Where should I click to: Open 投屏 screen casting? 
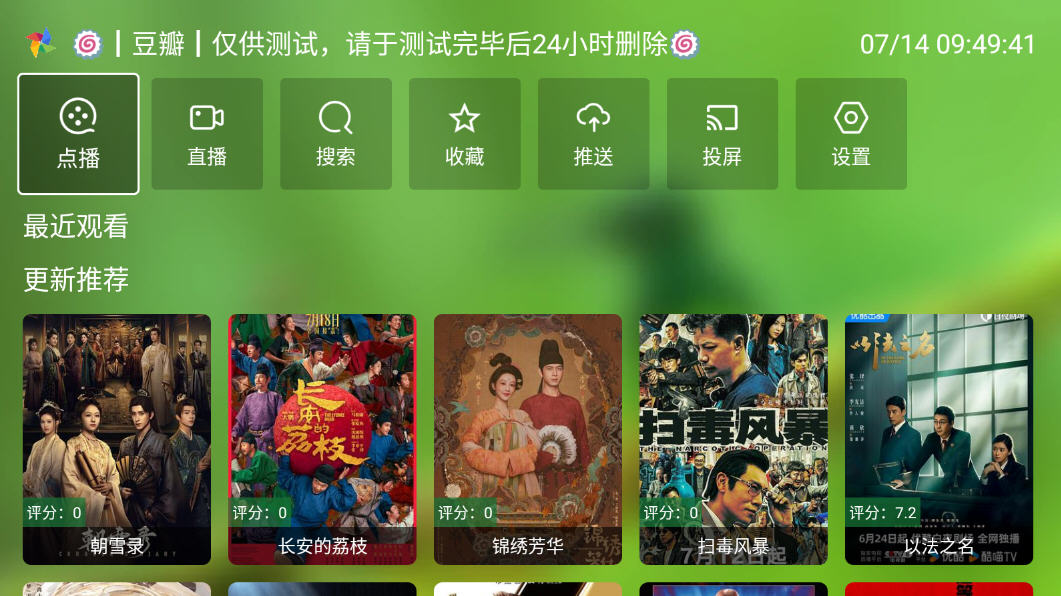tap(722, 134)
